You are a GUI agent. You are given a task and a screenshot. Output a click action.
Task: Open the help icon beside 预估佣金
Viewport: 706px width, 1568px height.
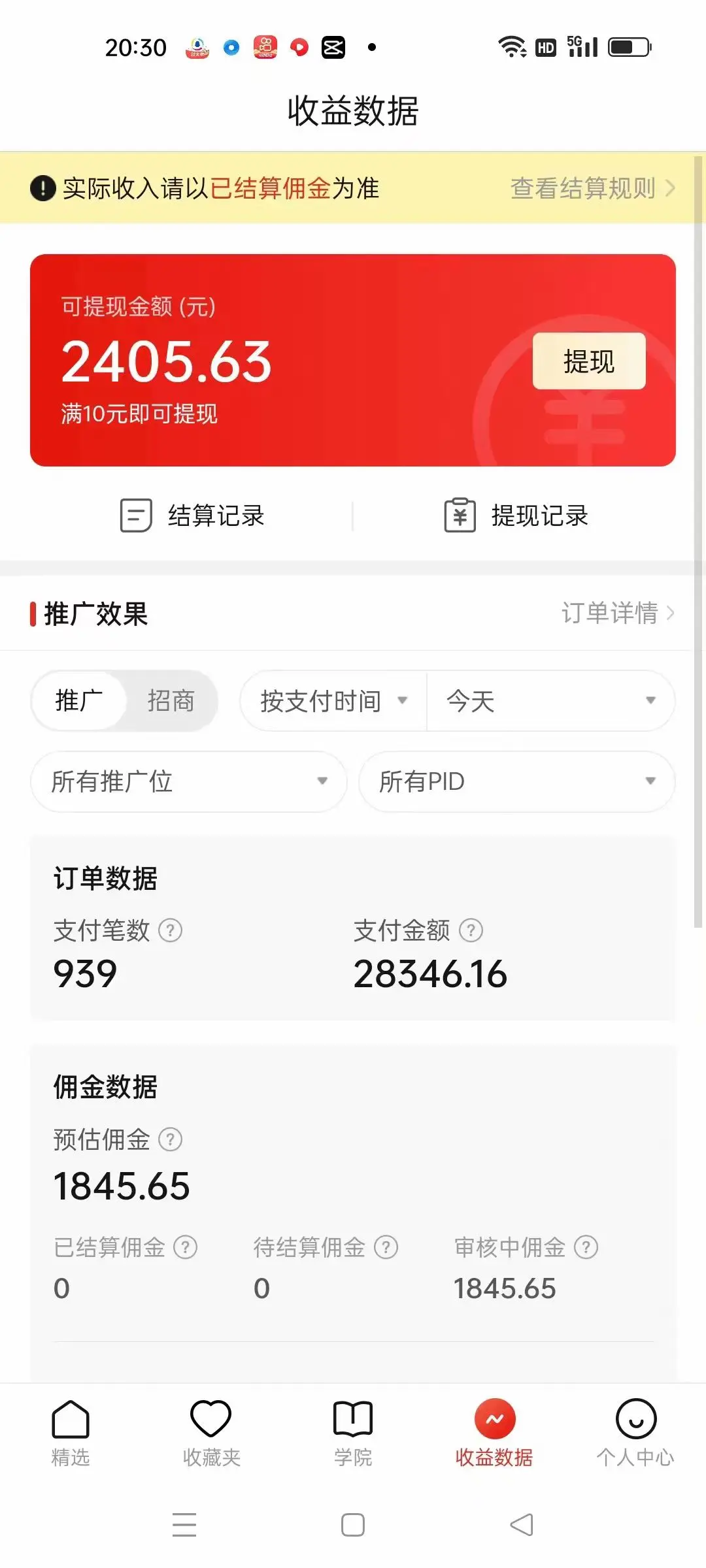point(171,1139)
